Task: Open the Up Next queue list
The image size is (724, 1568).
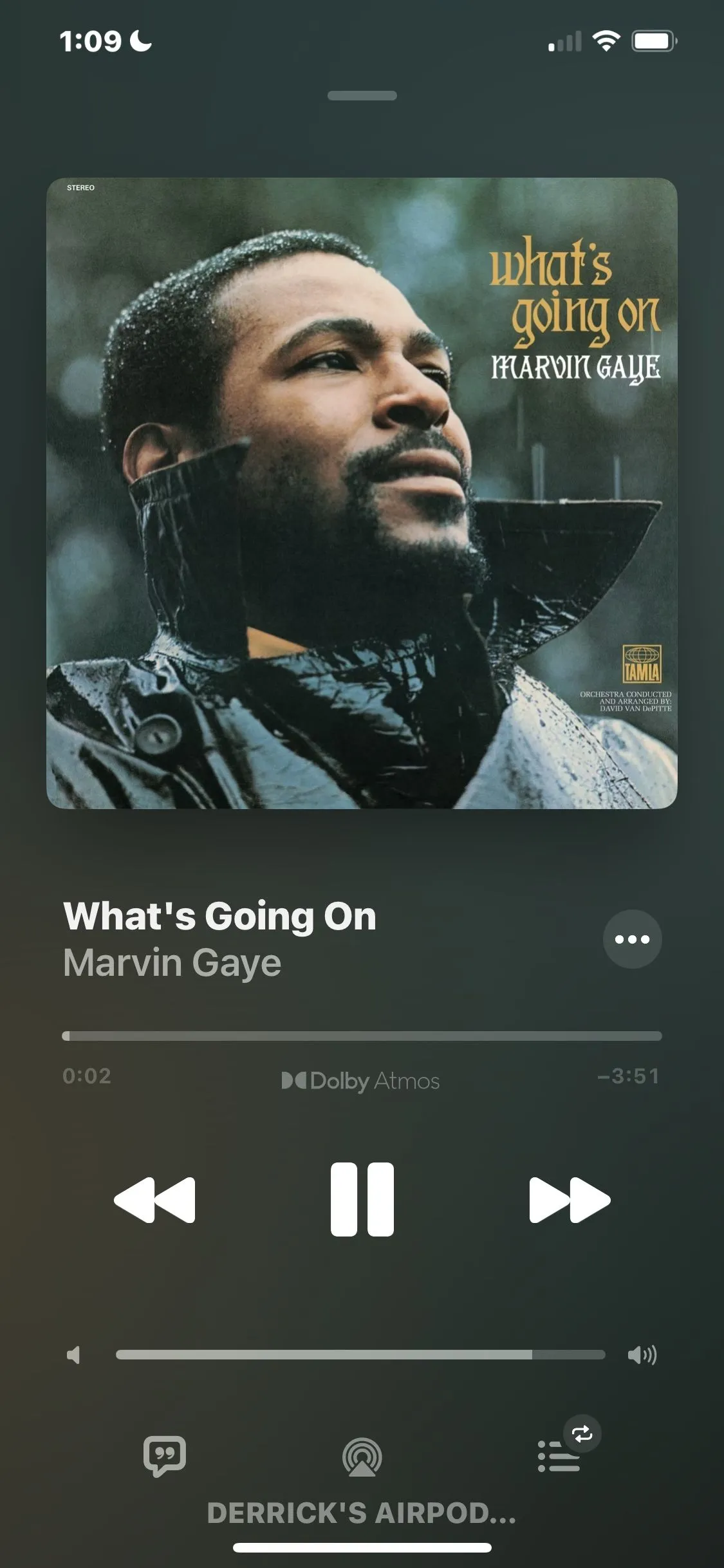Action: [x=559, y=1457]
